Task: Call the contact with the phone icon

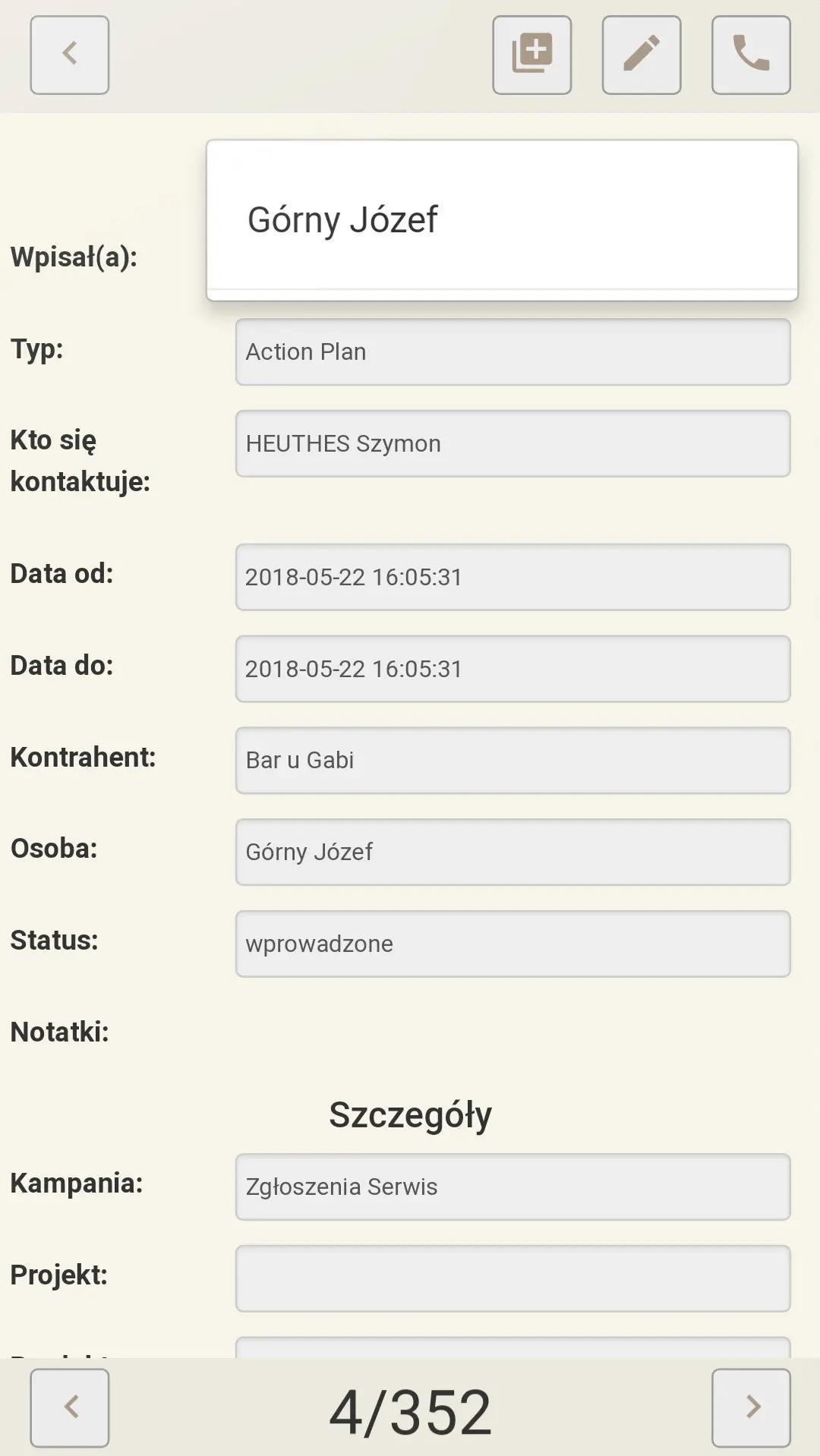Action: point(750,55)
